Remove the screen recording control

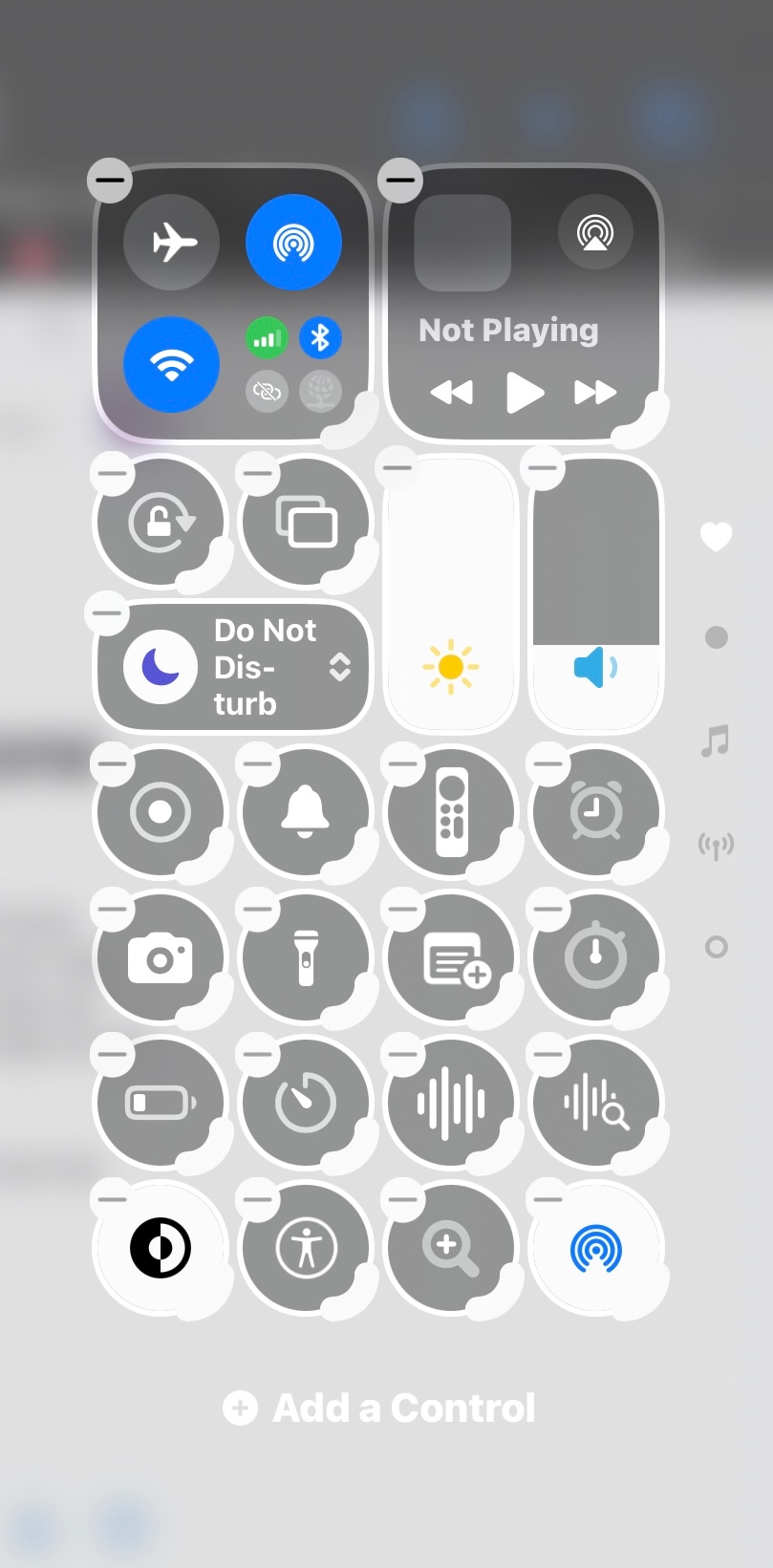113,763
